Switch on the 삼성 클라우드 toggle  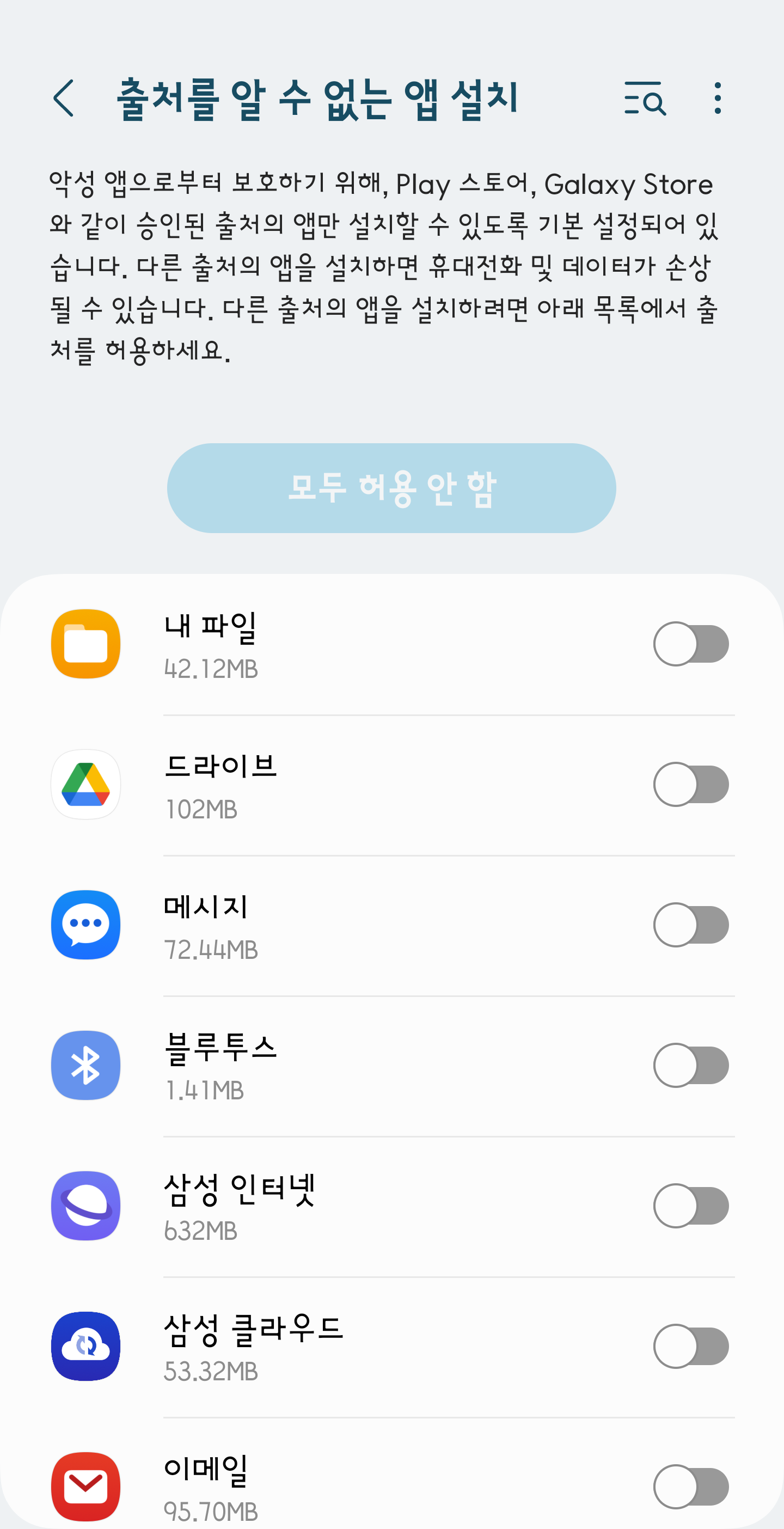[691, 1346]
